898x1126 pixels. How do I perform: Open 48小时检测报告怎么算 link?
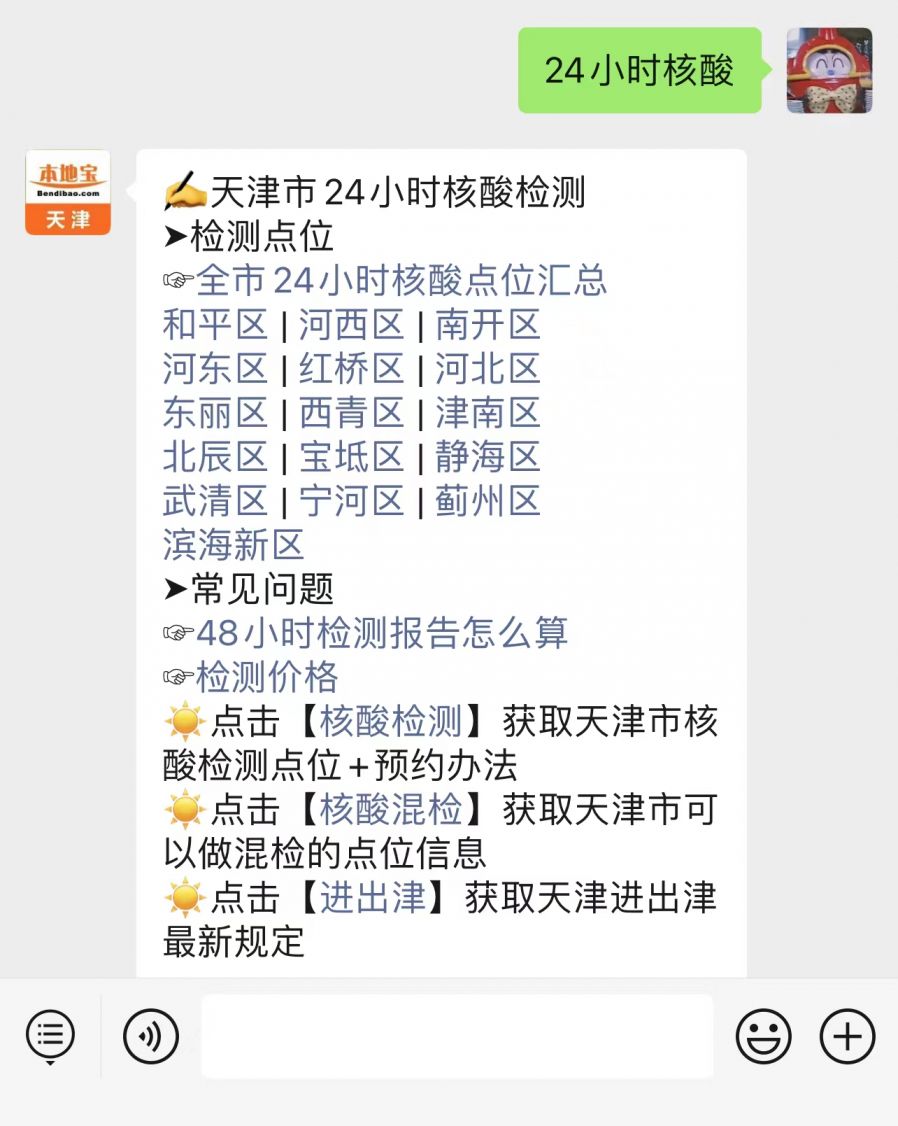click(x=382, y=632)
